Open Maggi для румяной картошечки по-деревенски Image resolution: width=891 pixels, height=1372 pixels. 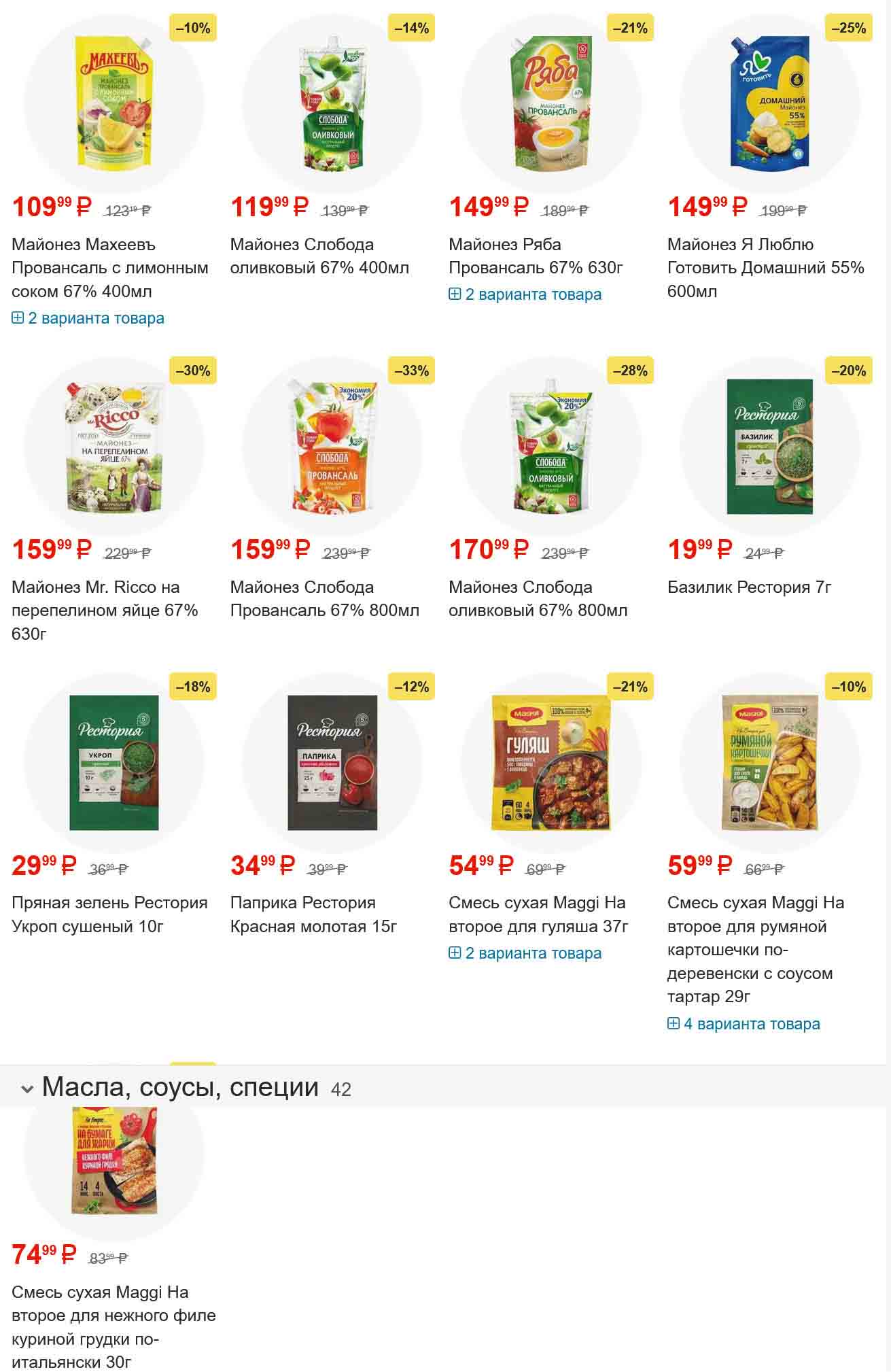pos(756,949)
